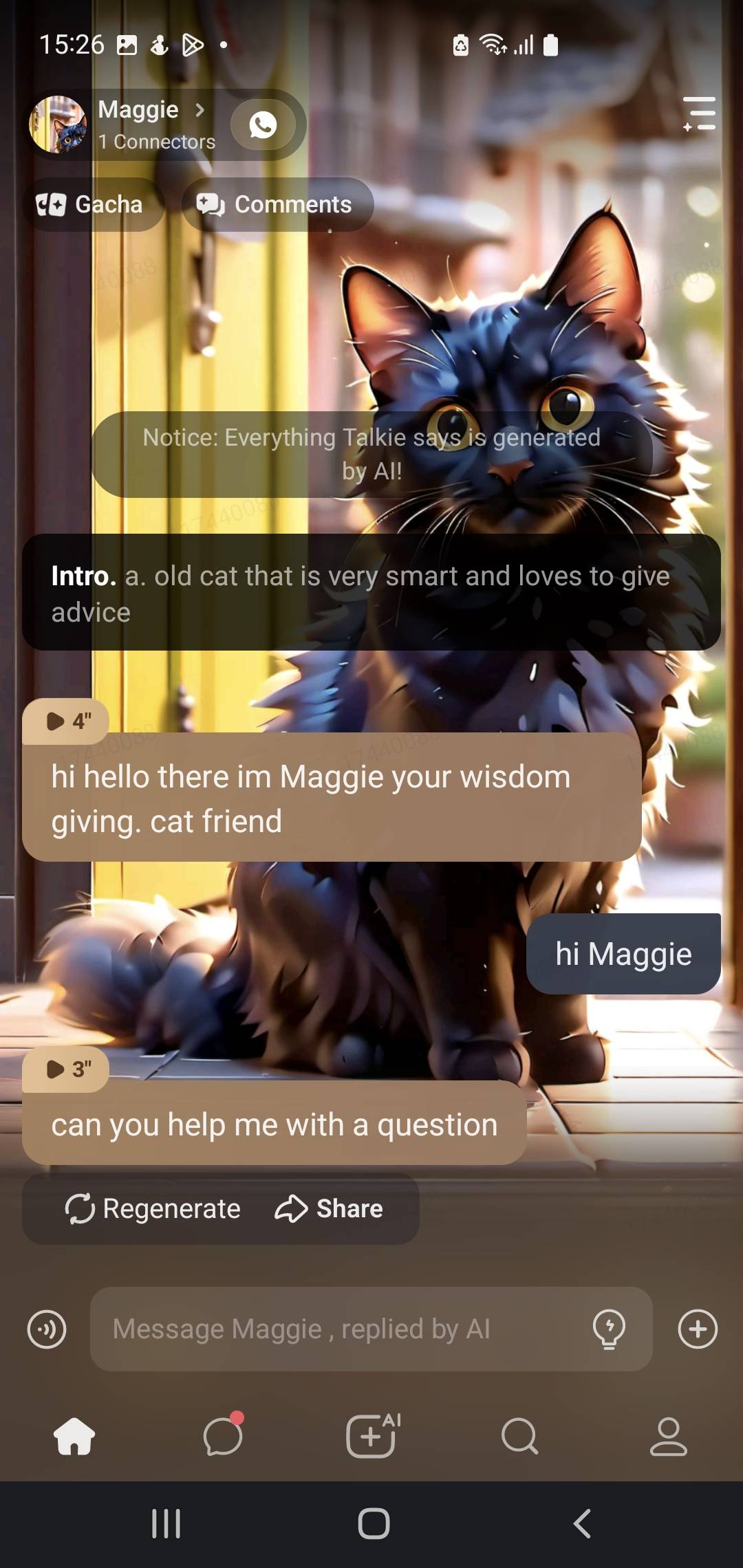Open my profile tab

pos(668,1436)
